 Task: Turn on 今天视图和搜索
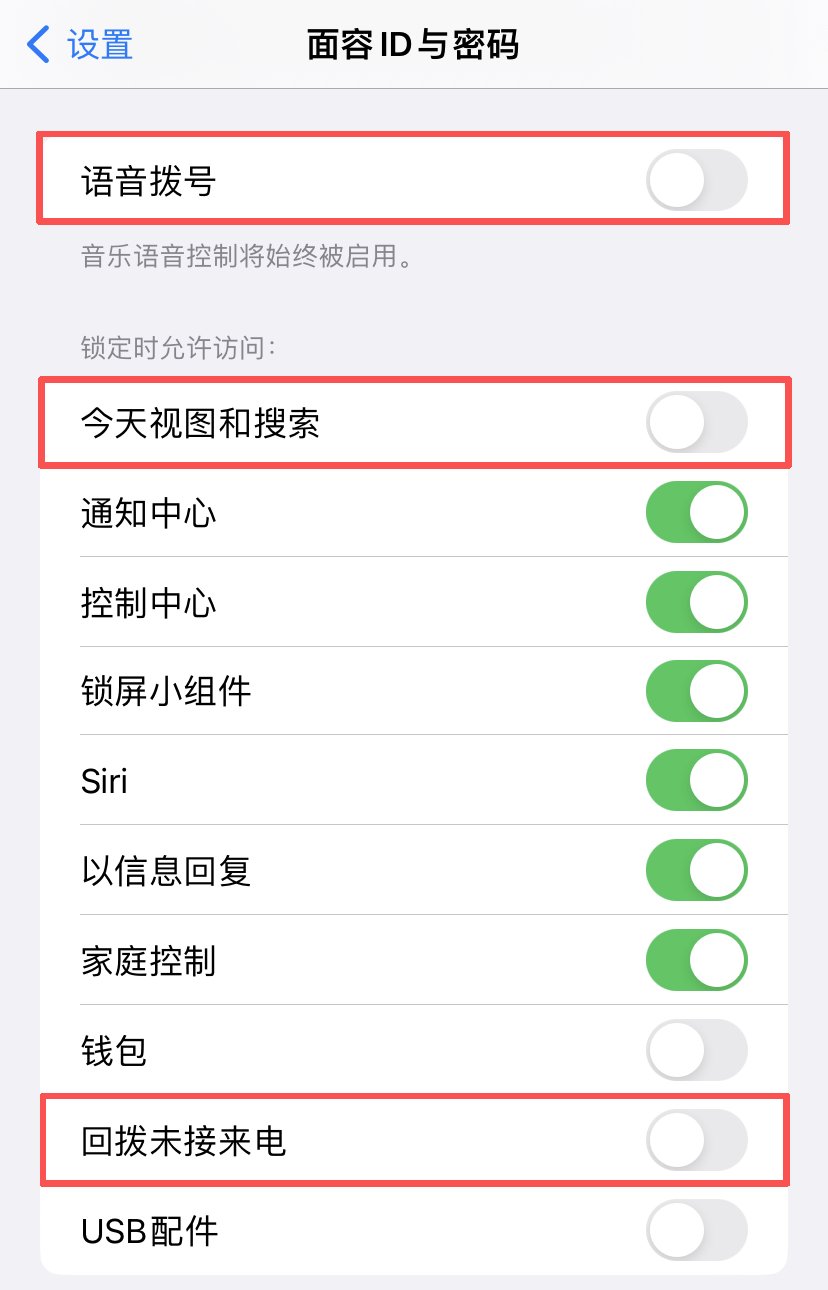click(x=696, y=423)
